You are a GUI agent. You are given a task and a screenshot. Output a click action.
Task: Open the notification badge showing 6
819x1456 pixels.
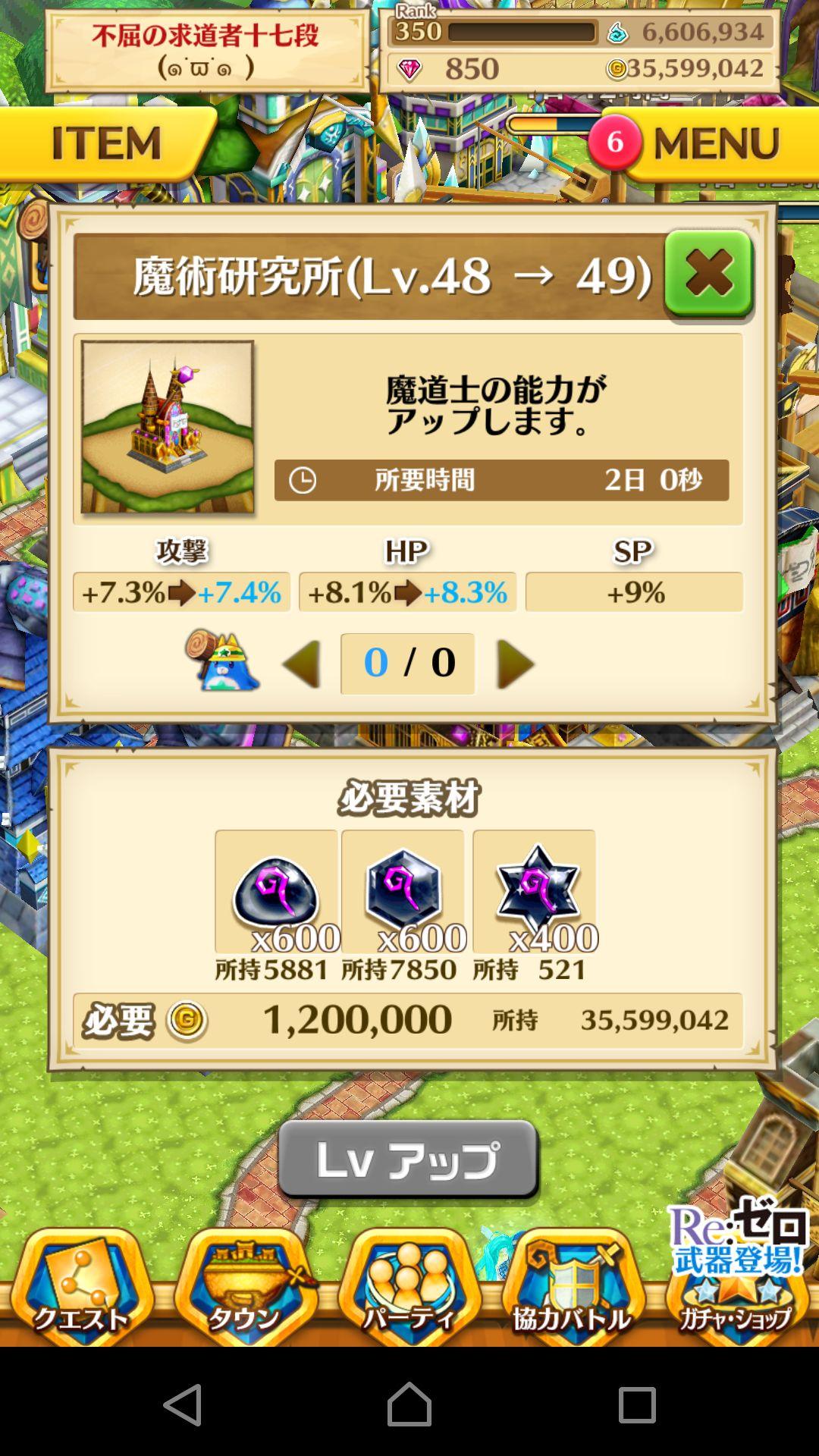pyautogui.click(x=617, y=140)
